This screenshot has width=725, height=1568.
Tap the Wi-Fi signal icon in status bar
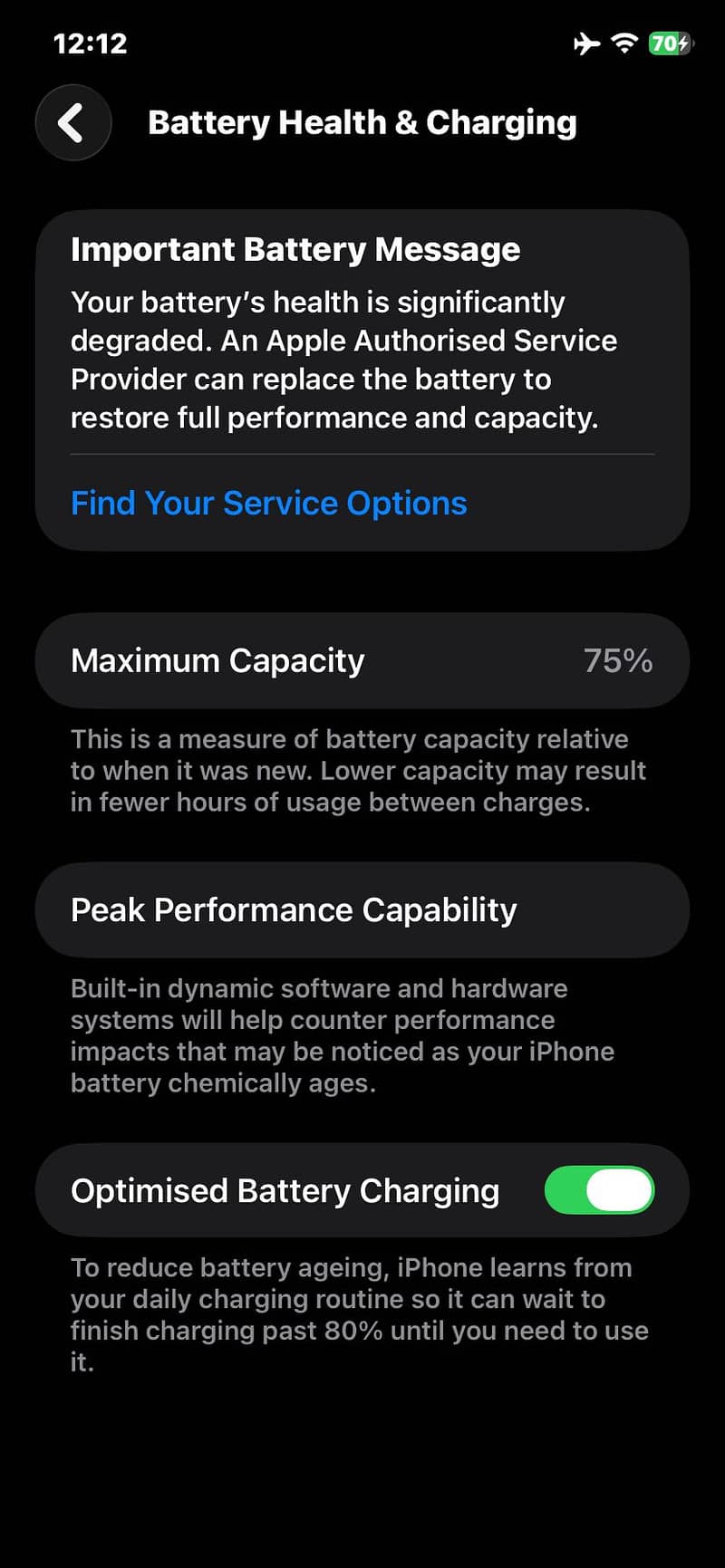pyautogui.click(x=624, y=43)
